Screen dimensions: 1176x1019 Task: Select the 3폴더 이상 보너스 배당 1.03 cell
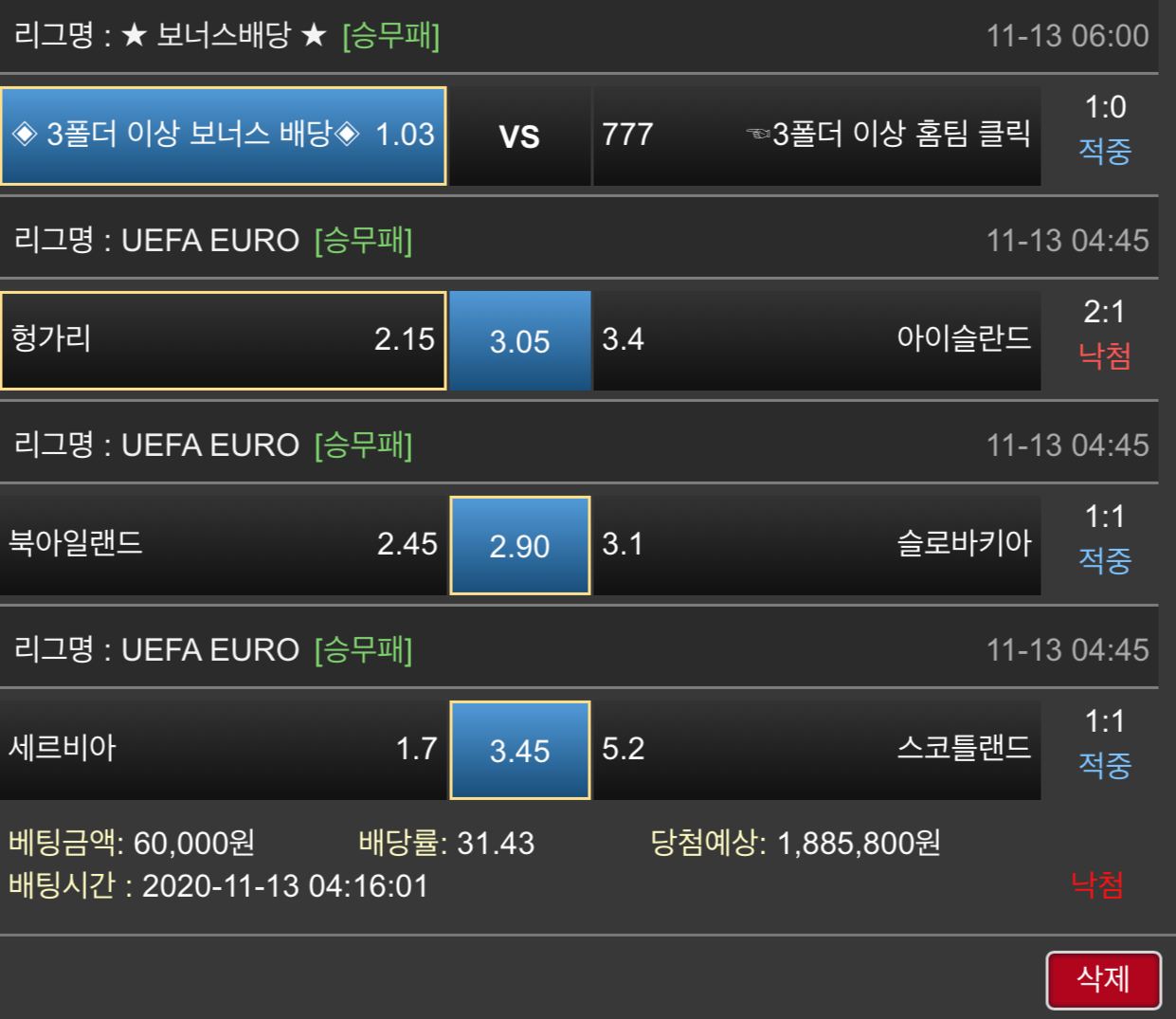click(x=223, y=136)
